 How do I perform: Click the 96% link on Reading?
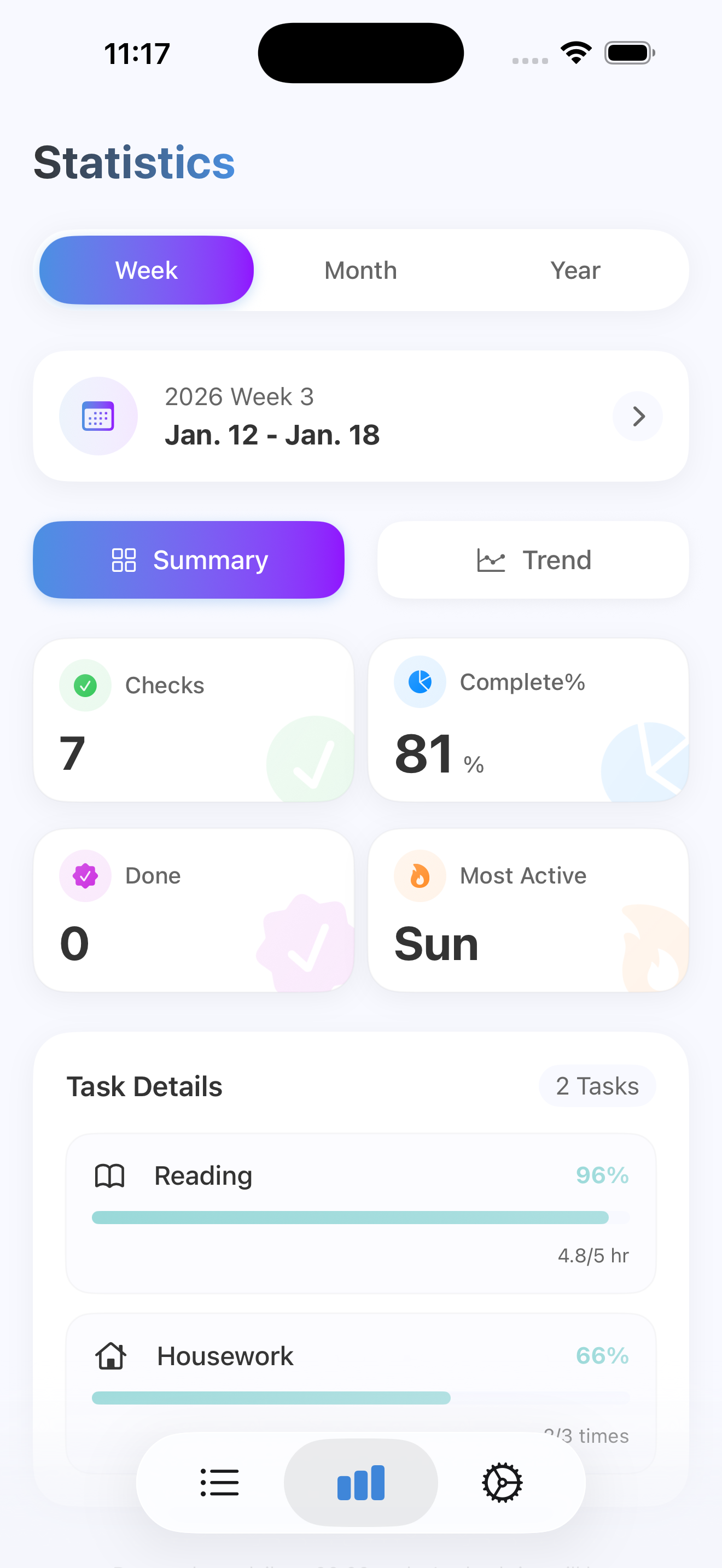click(x=602, y=1175)
